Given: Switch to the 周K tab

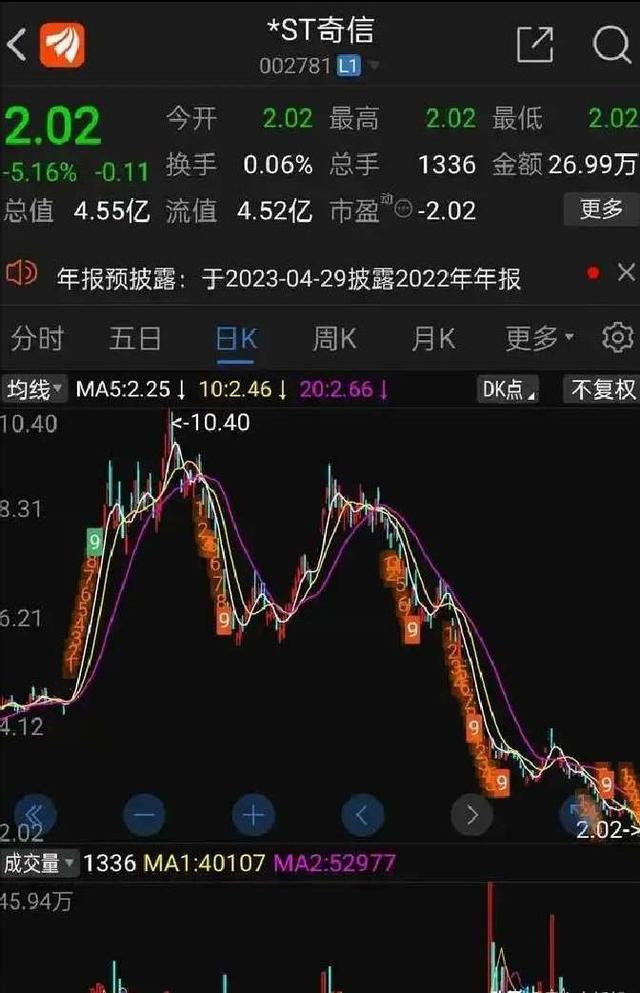Looking at the screenshot, I should pos(334,339).
